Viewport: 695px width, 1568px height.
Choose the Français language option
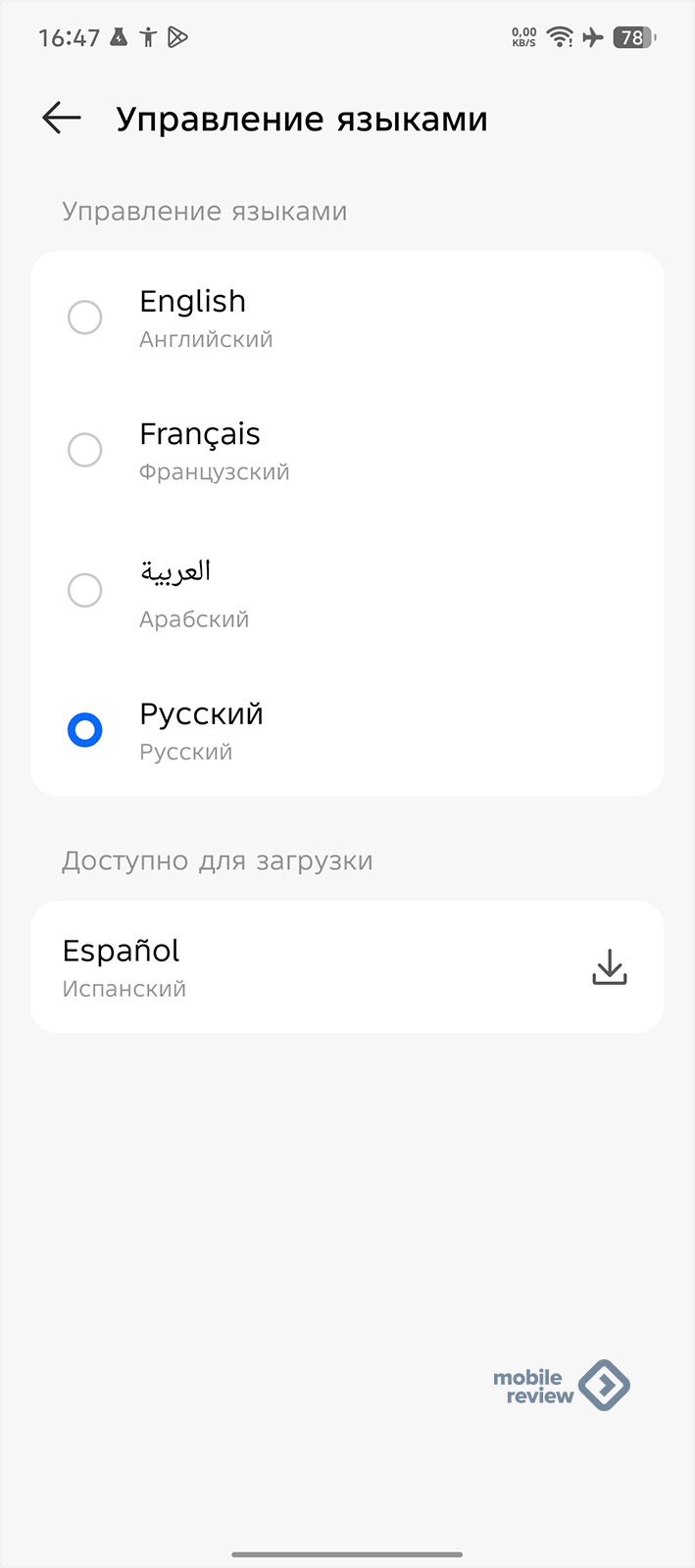click(x=347, y=450)
